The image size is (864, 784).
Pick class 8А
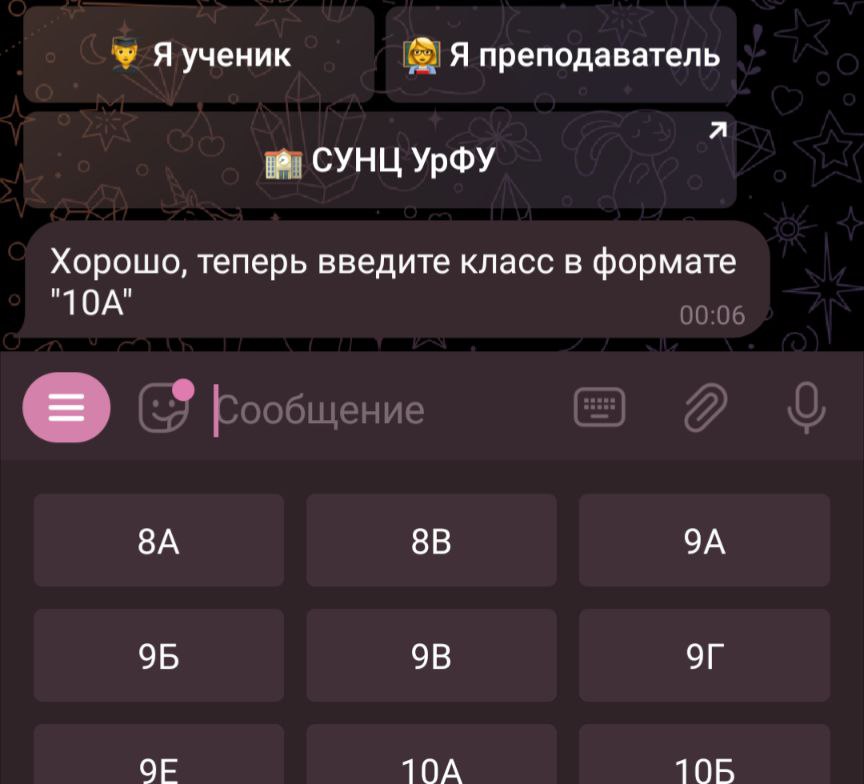158,541
